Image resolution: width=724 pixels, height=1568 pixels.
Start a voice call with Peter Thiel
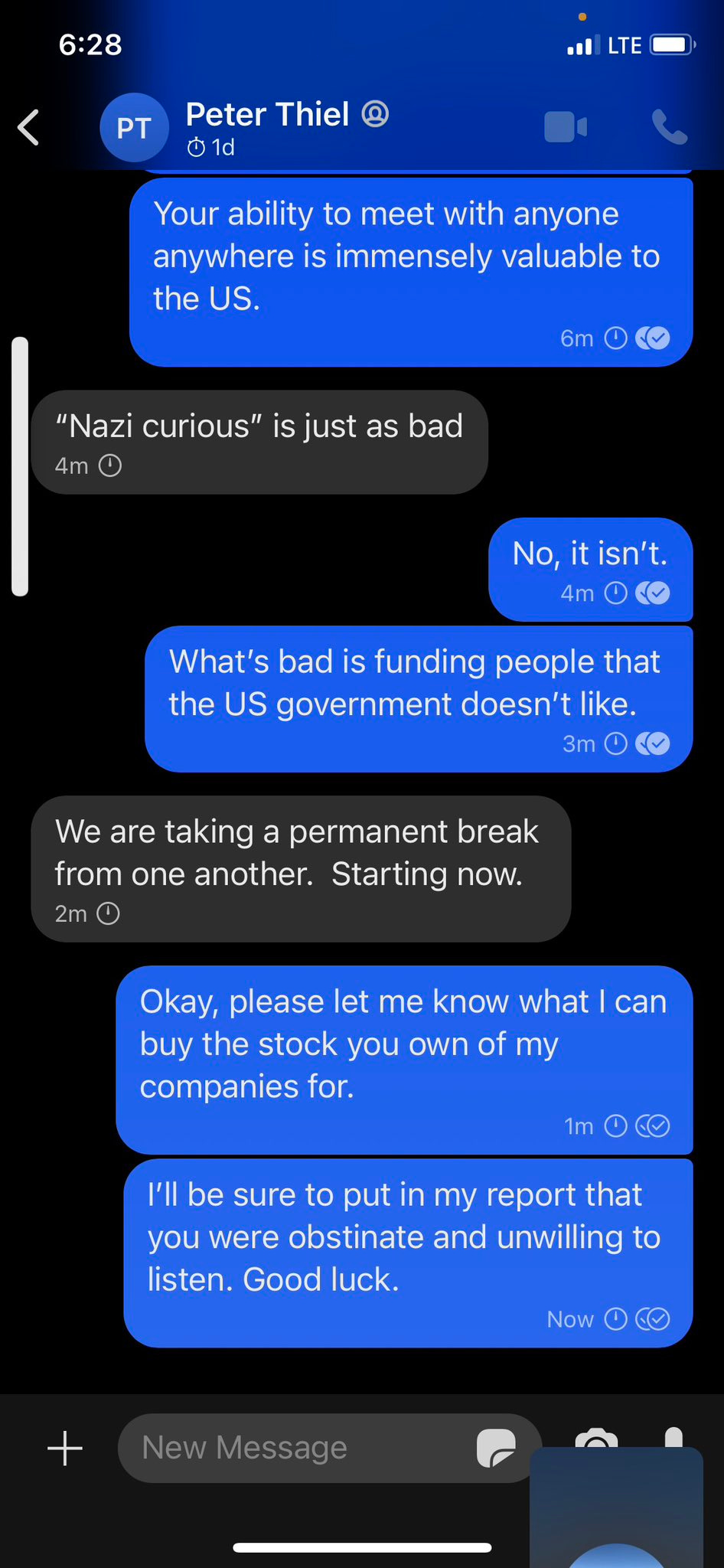[669, 127]
